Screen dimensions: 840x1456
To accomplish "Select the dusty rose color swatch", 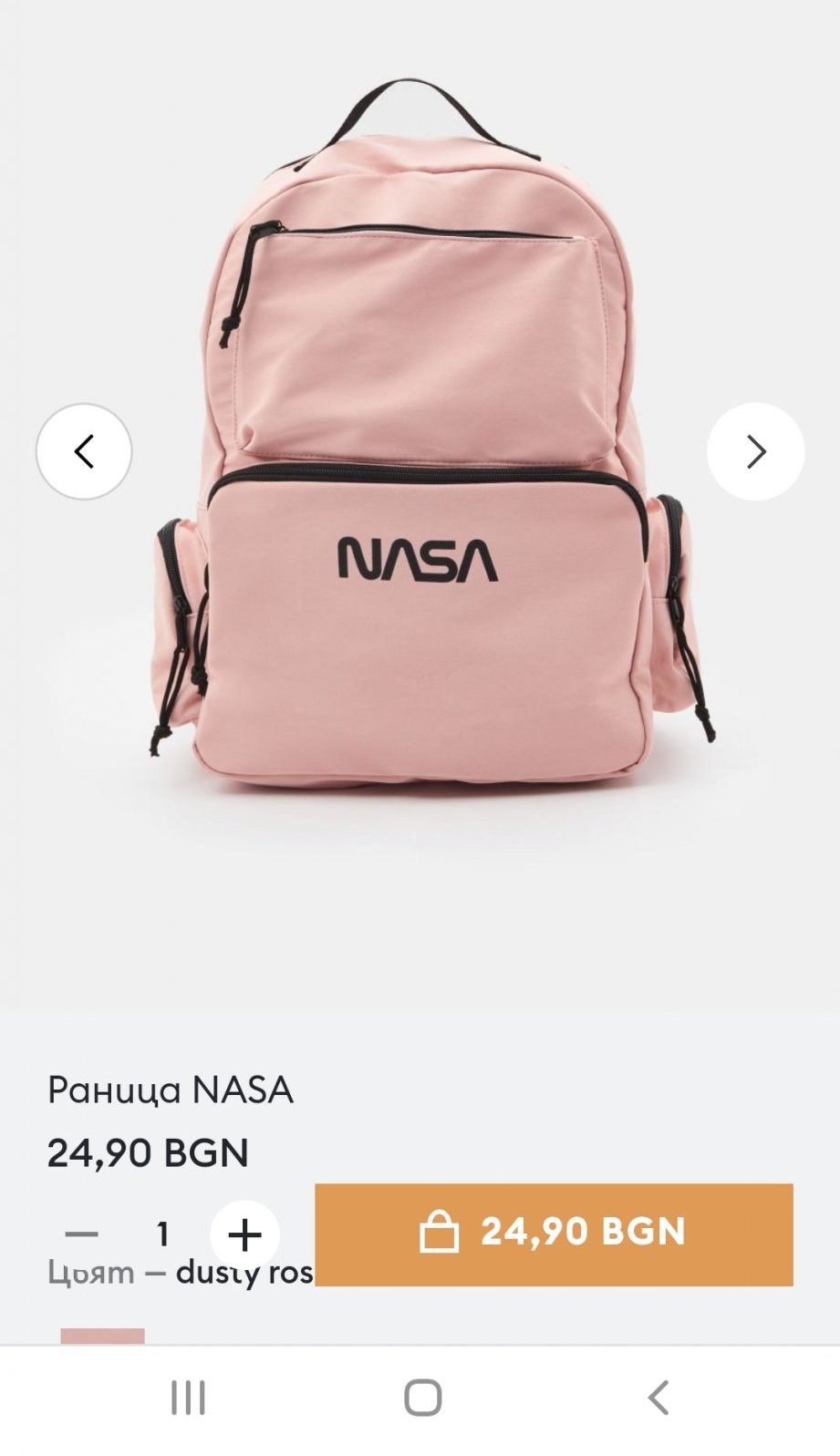I will [x=102, y=1336].
